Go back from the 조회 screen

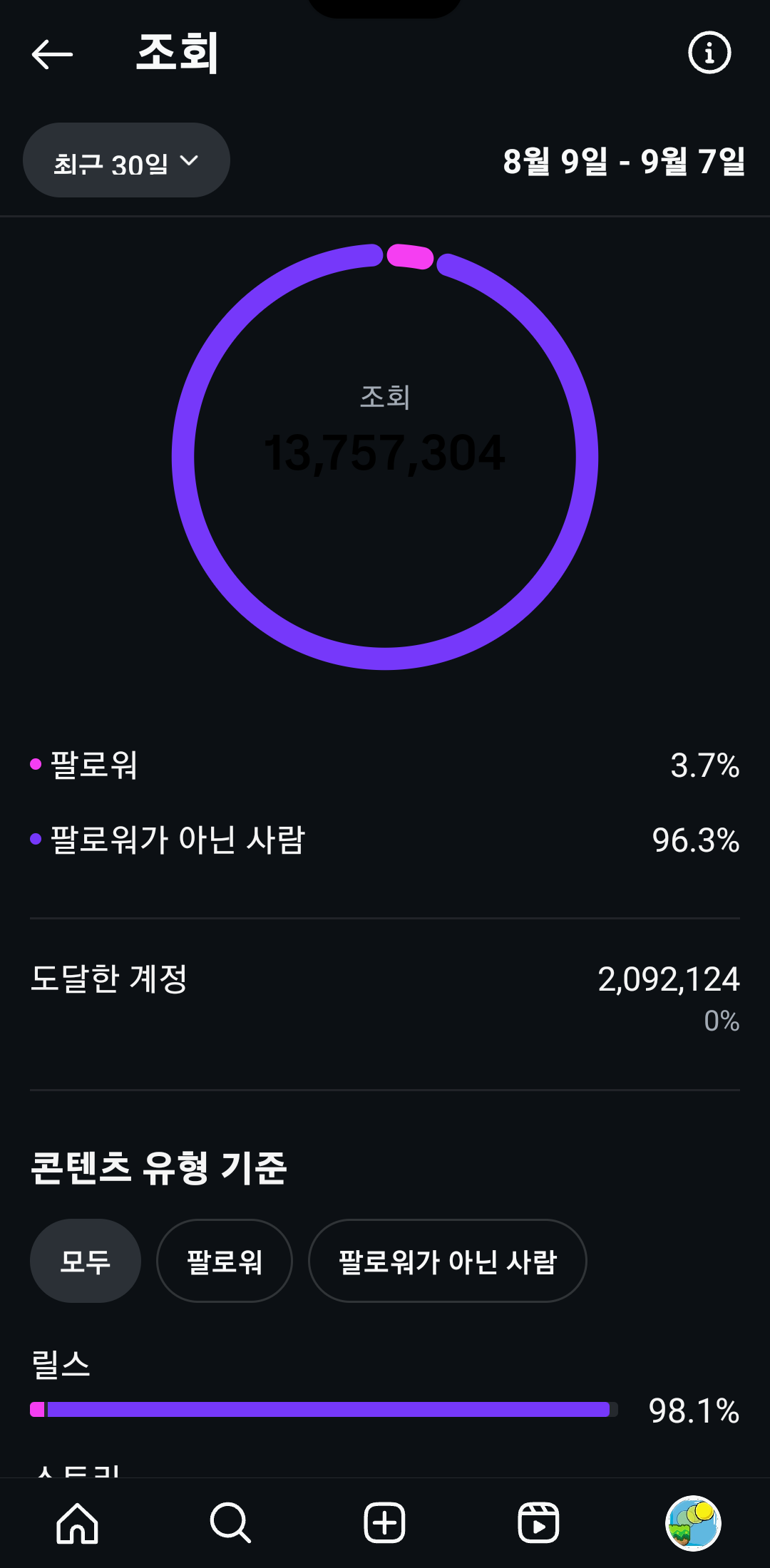(52, 54)
